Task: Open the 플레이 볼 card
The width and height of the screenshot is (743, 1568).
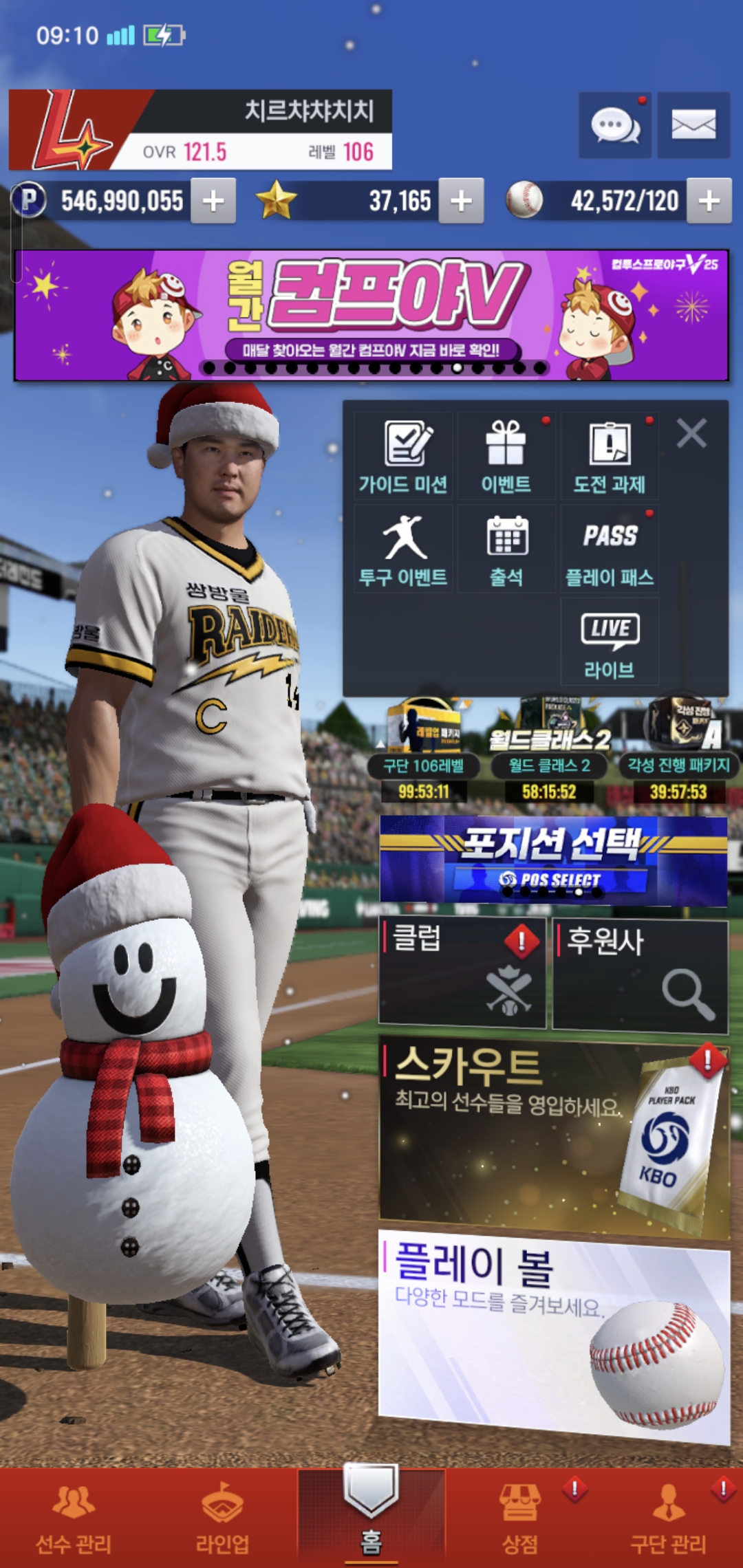Action: [553, 1334]
